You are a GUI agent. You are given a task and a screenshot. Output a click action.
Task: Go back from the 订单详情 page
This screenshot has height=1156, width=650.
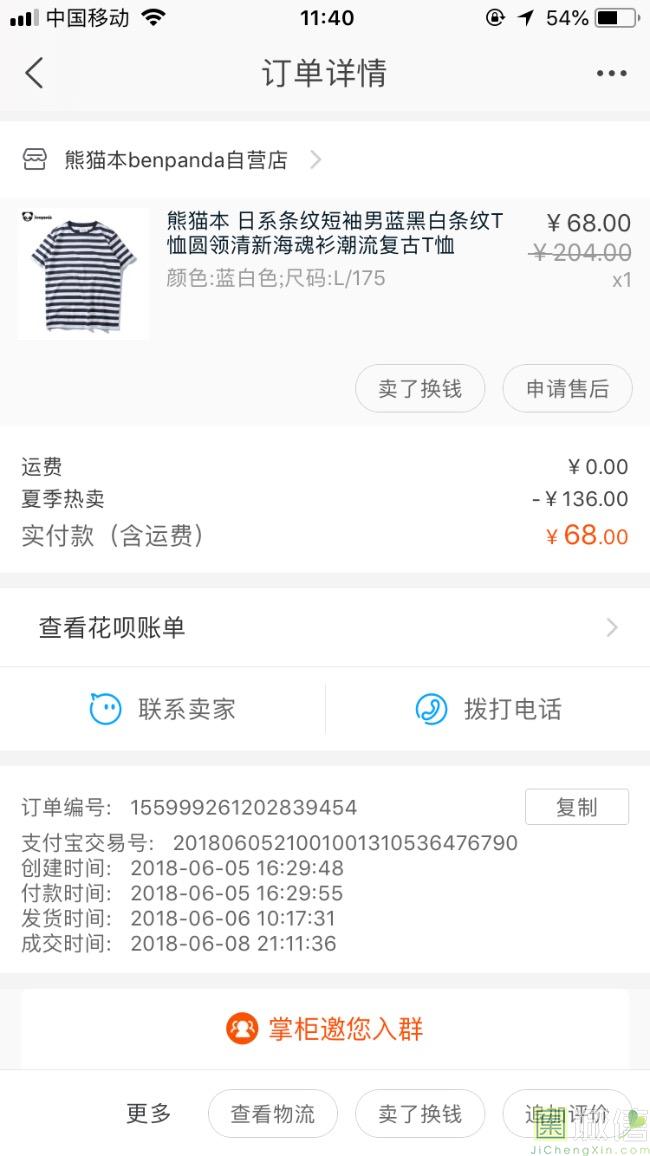[35, 73]
